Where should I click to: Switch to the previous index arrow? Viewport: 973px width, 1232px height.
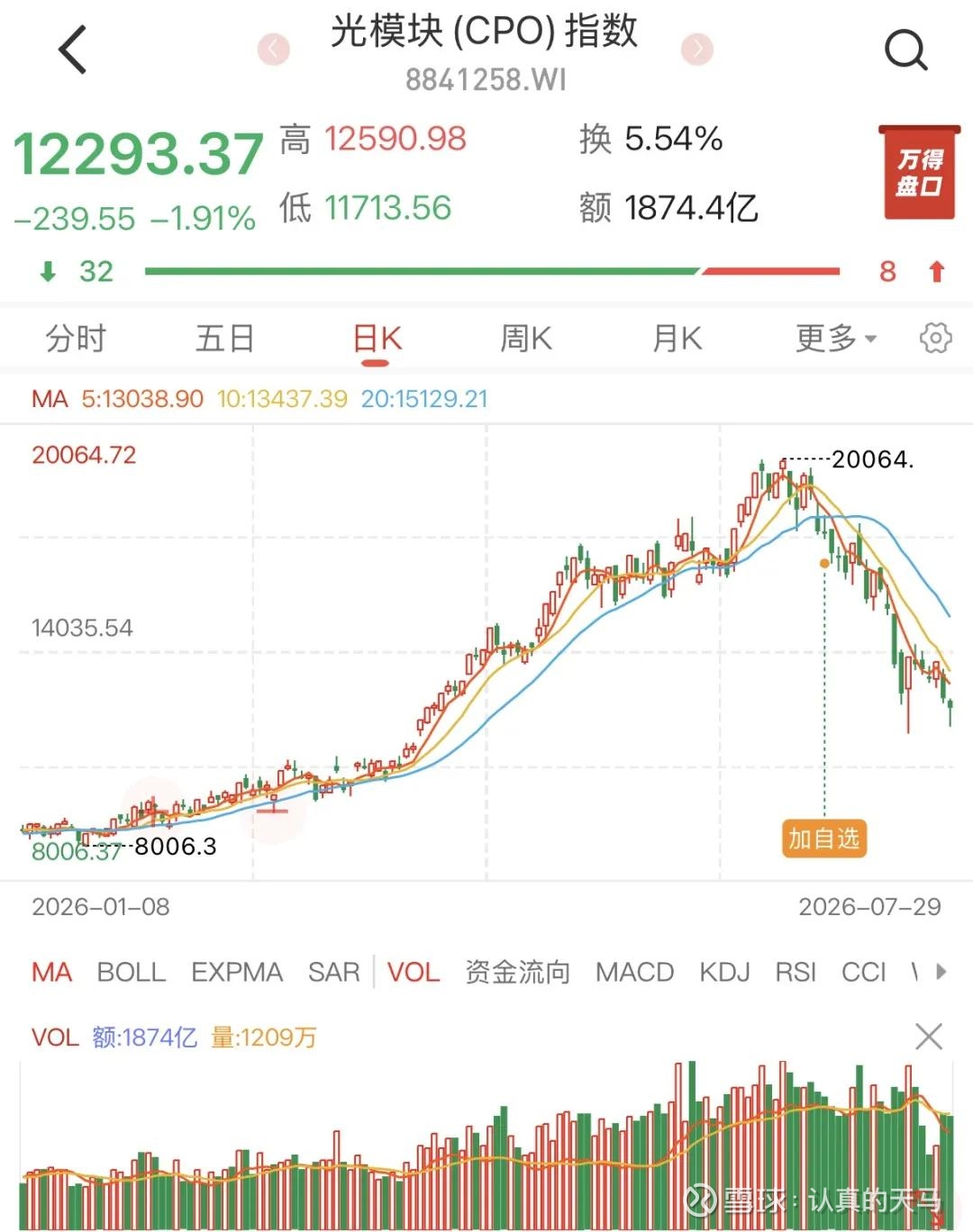click(274, 49)
